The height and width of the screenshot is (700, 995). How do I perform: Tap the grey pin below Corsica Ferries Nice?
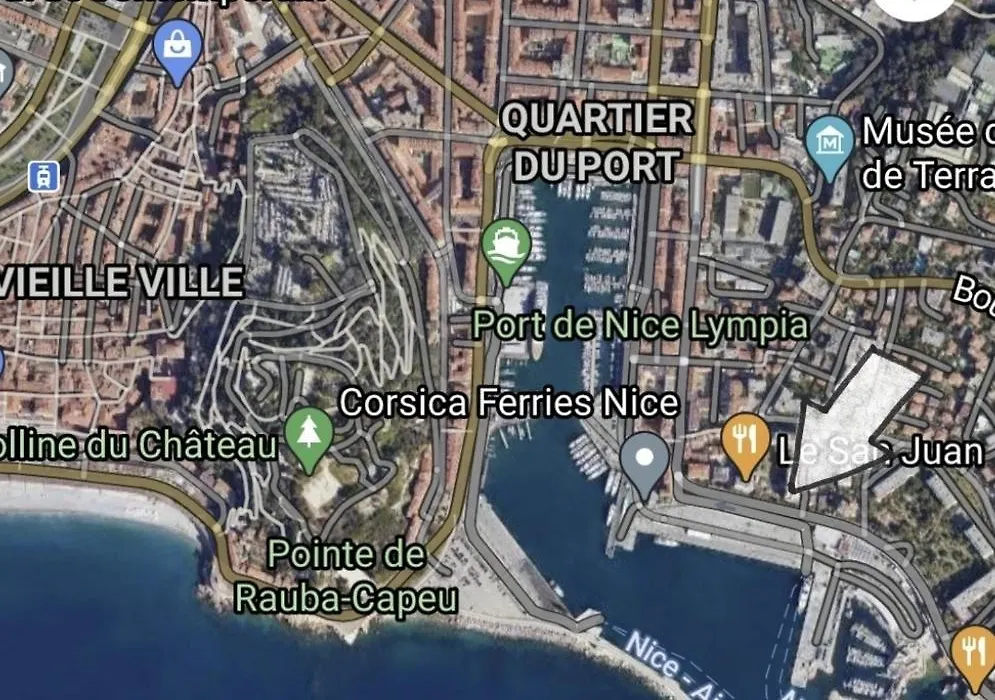click(x=645, y=461)
